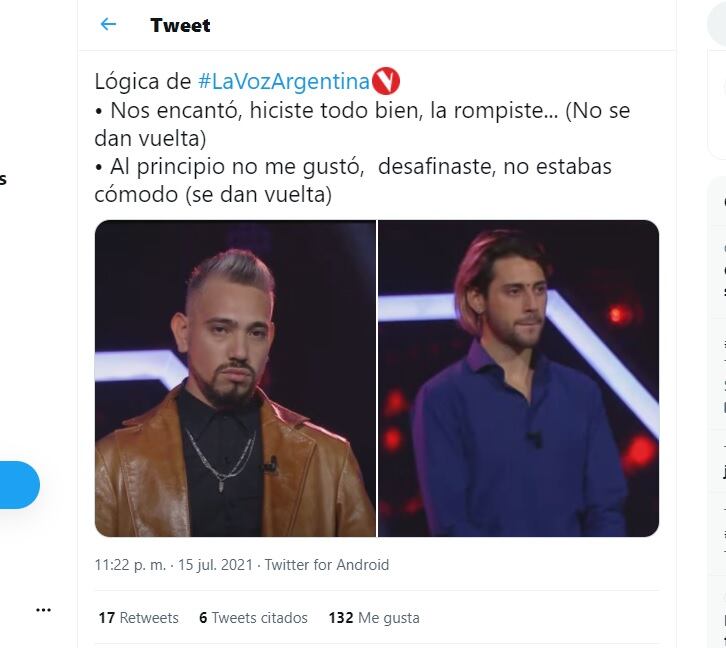Viewport: 726px width, 648px height.
Task: View the photo of the man in the leather jacket
Action: click(235, 378)
